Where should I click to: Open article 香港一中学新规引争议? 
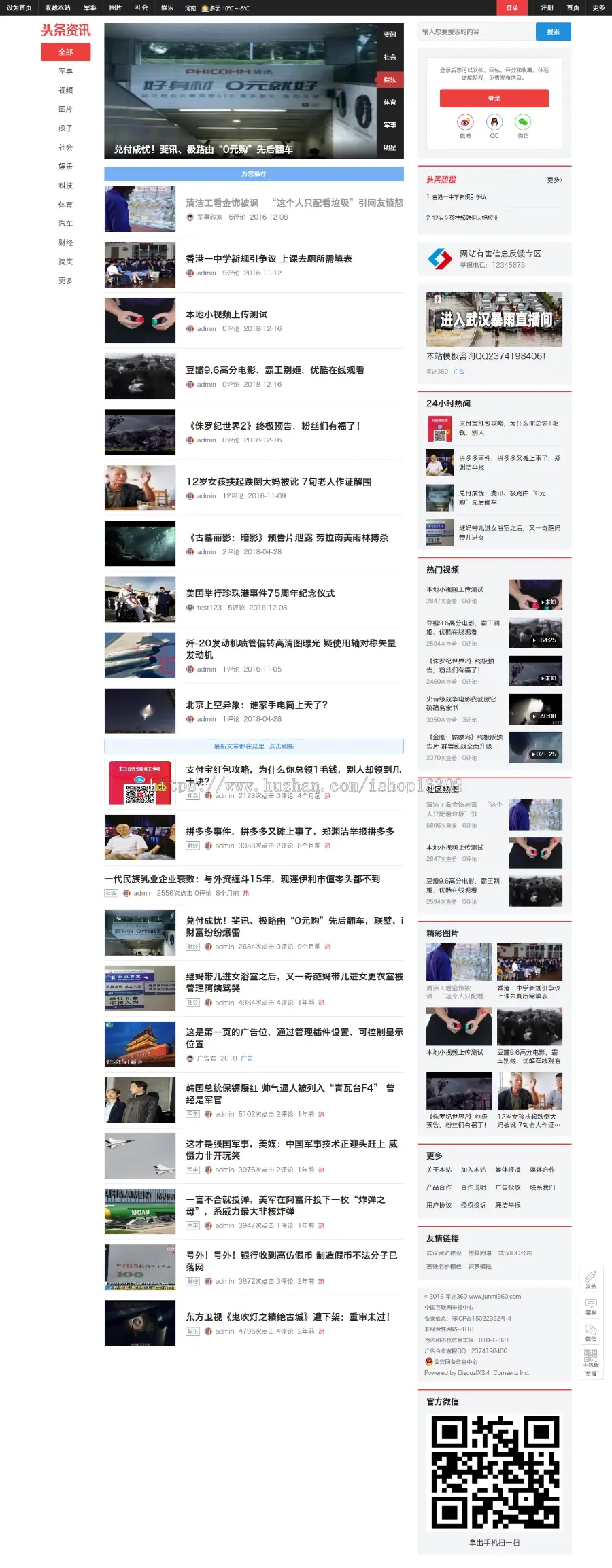coord(269,259)
